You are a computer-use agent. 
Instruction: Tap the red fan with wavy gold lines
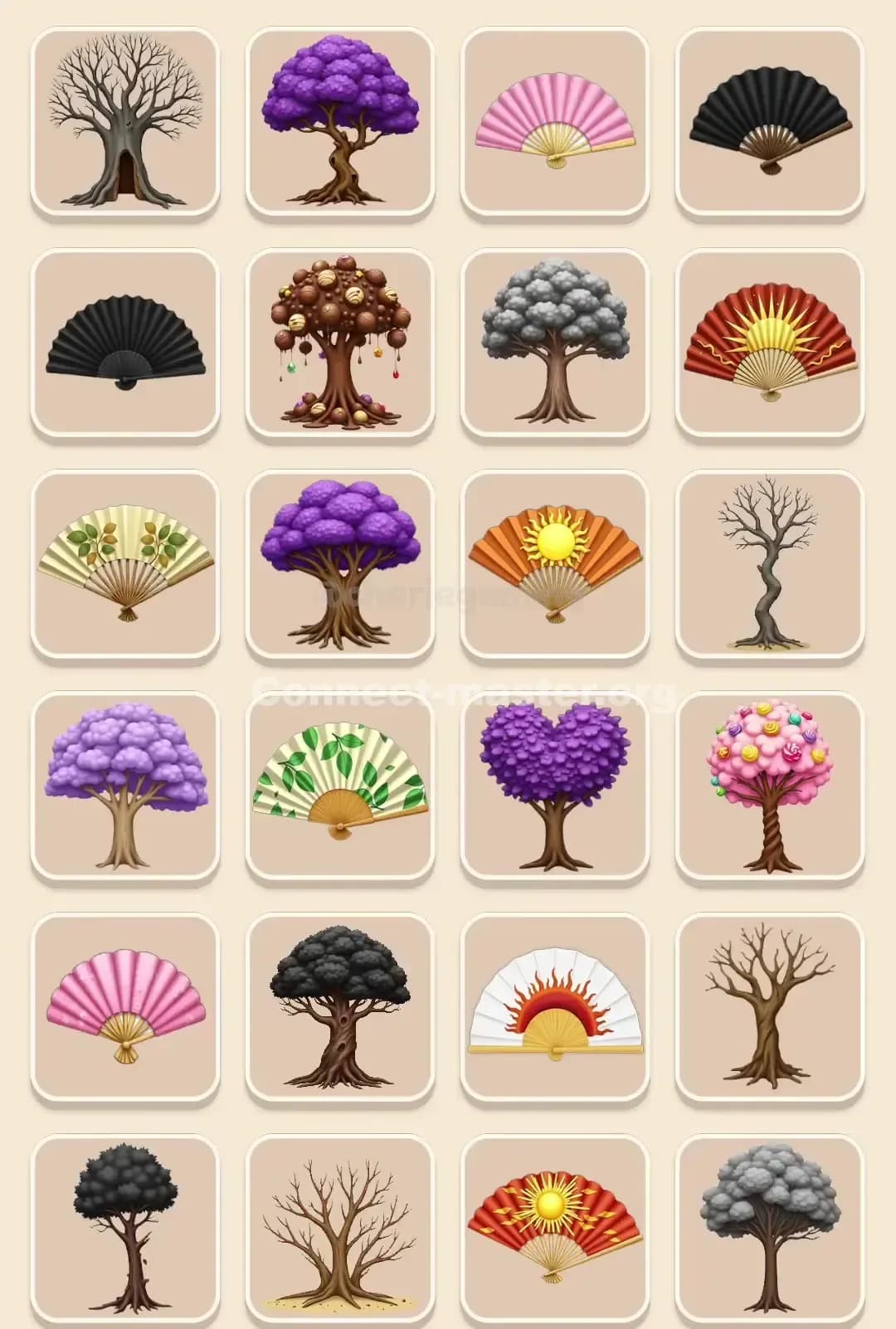[x=770, y=343]
